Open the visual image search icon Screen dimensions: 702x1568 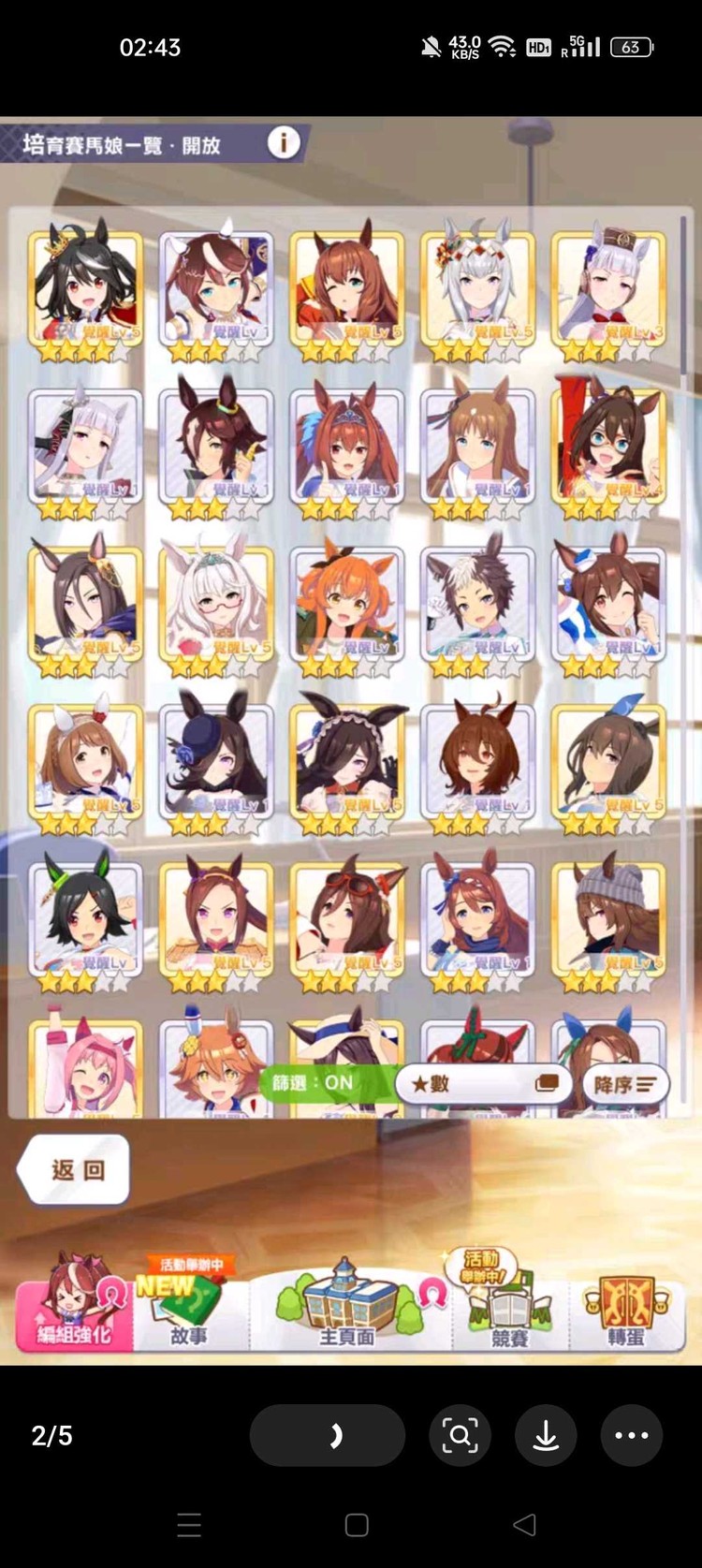[x=460, y=1434]
